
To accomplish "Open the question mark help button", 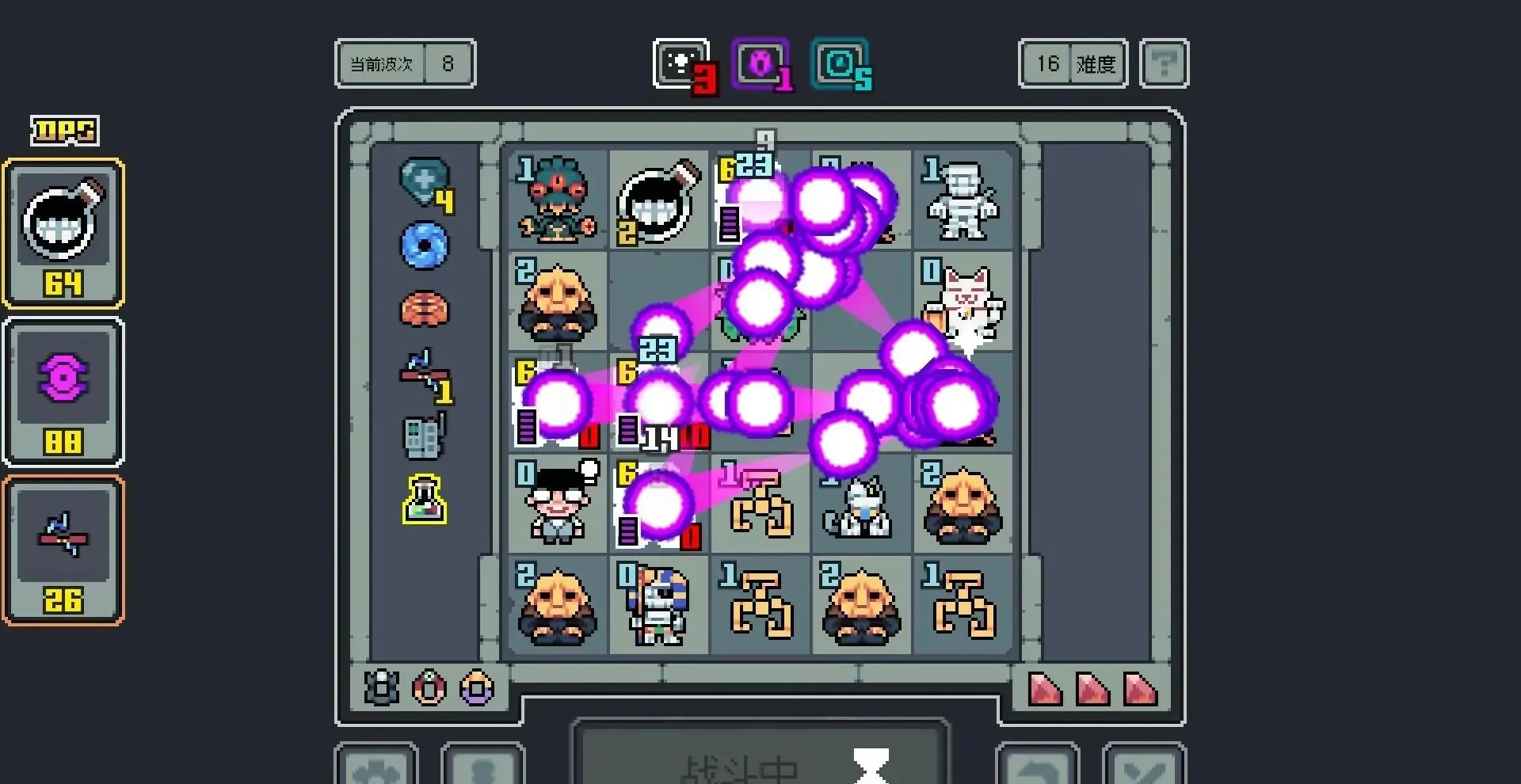I will point(1163,63).
